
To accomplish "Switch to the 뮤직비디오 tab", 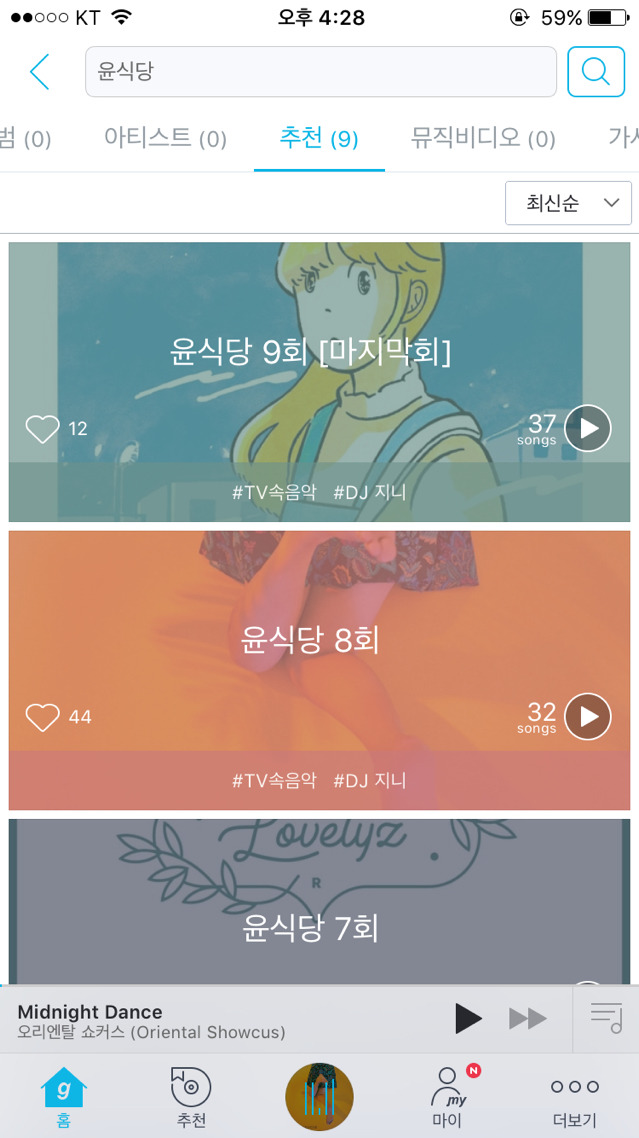I will pos(483,138).
